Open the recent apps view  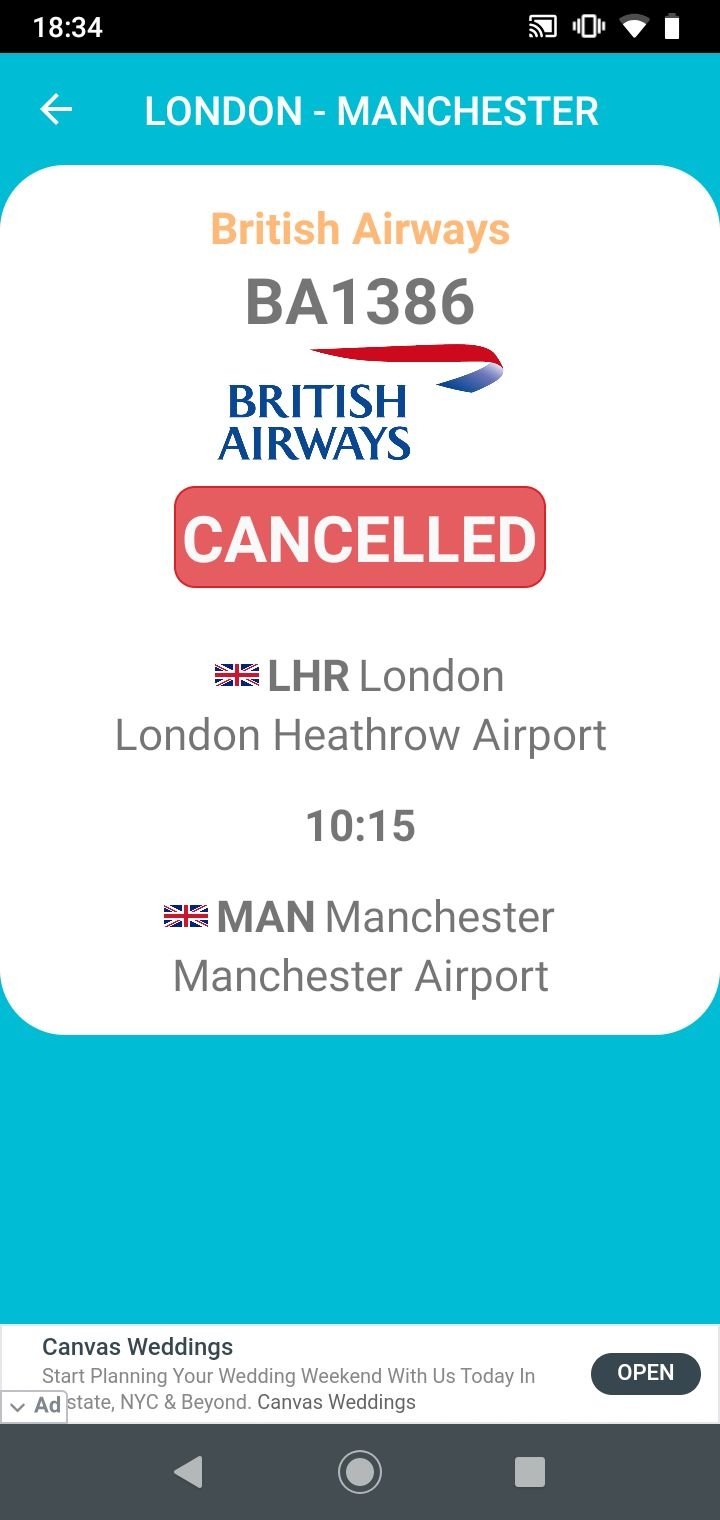click(530, 1471)
